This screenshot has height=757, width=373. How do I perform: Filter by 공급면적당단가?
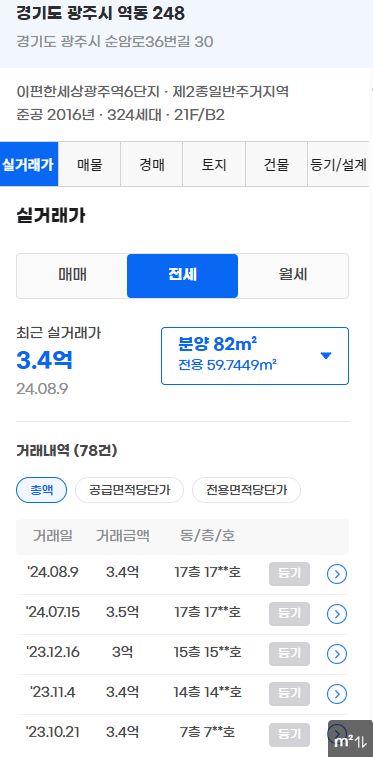tap(129, 491)
